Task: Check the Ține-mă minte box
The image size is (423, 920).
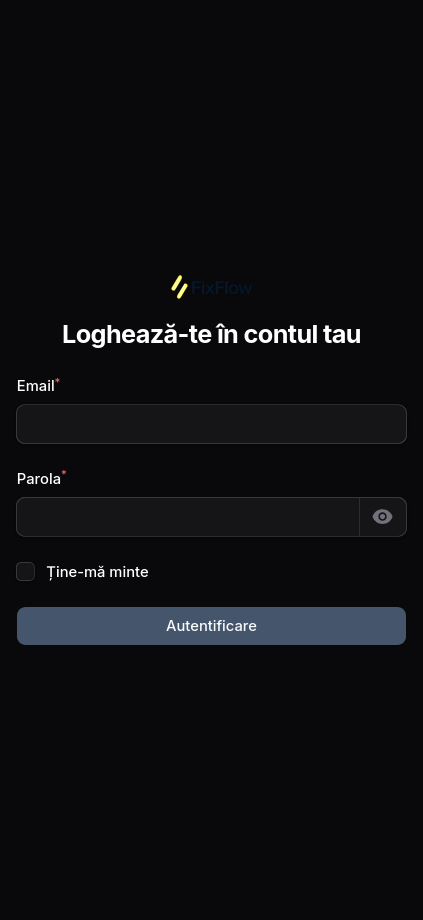Action: (x=25, y=571)
